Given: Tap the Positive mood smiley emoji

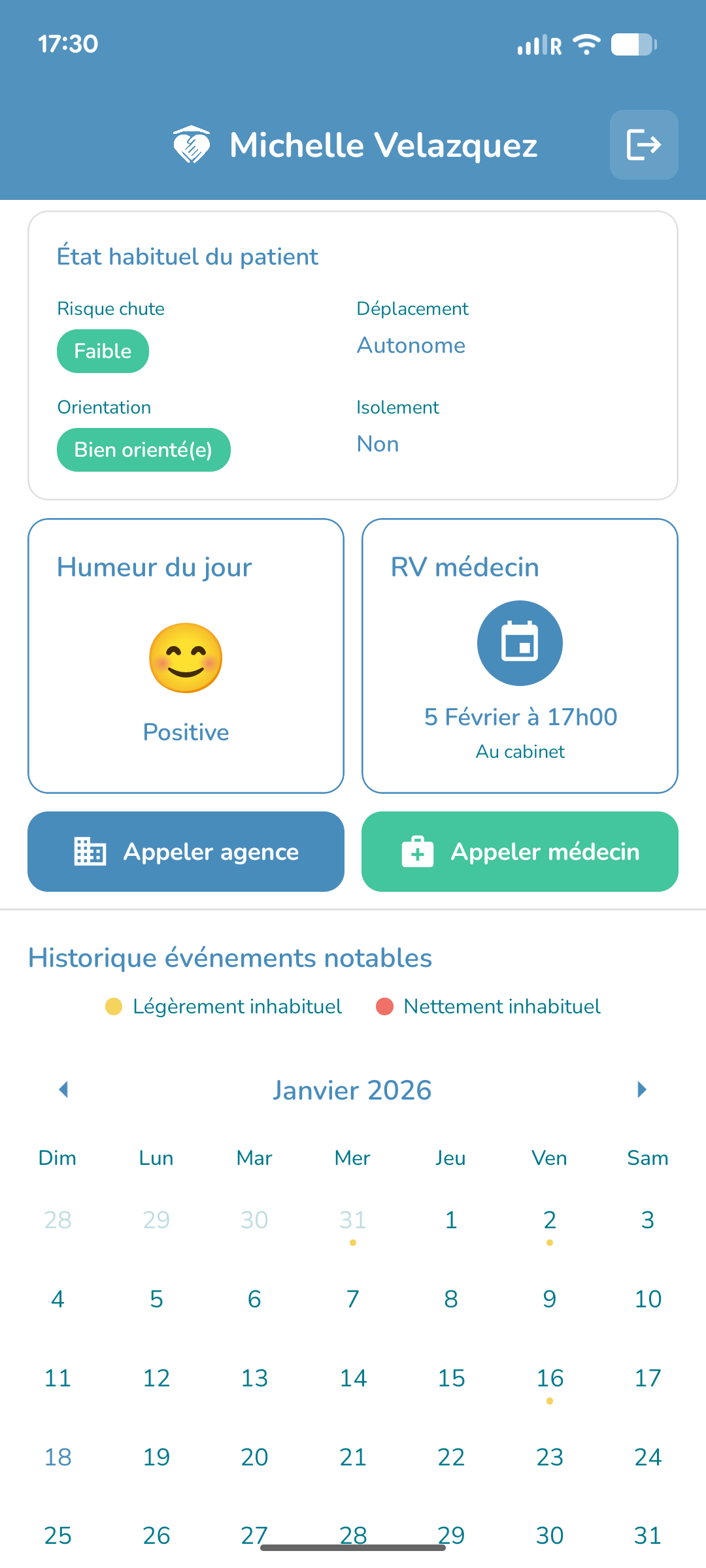Looking at the screenshot, I should [x=186, y=657].
